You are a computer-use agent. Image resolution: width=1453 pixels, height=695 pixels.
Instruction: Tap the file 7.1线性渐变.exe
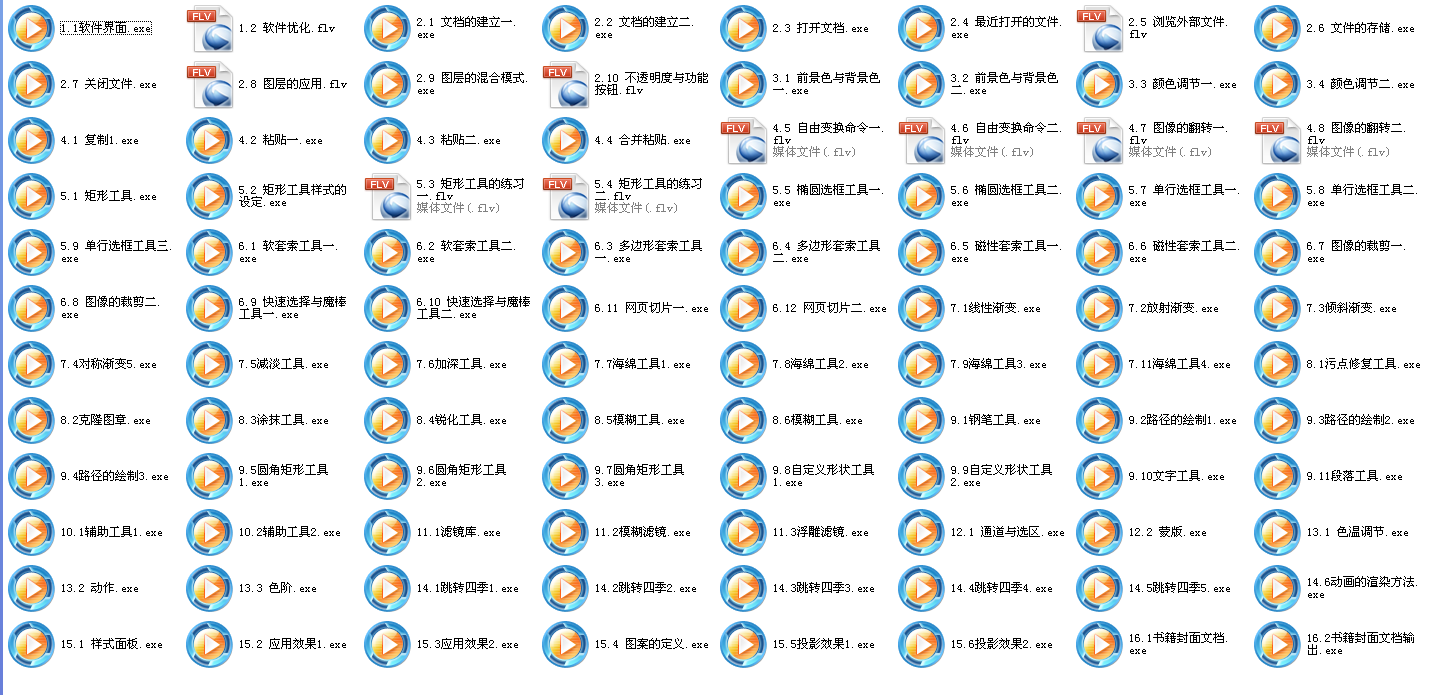pos(921,309)
